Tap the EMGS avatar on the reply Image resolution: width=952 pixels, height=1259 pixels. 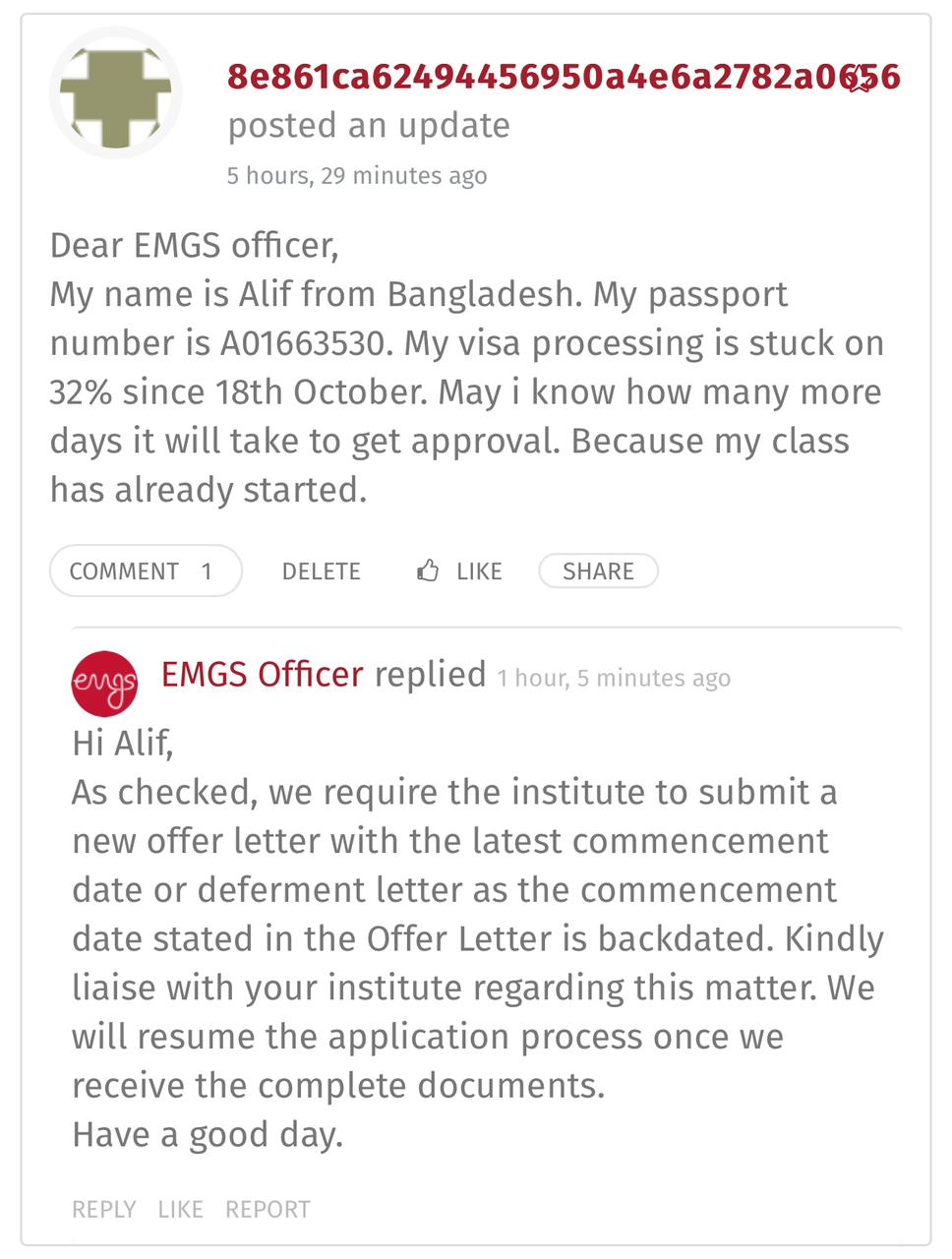pyautogui.click(x=103, y=683)
